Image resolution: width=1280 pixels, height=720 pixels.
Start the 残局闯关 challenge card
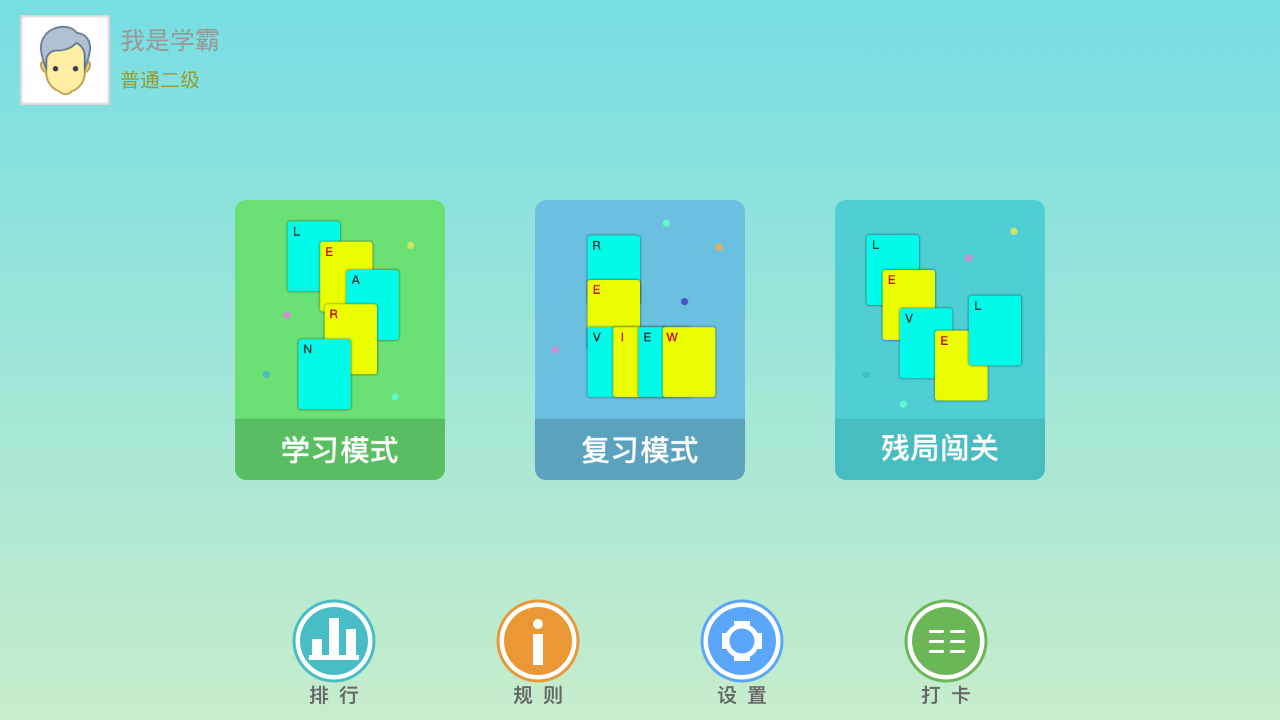940,340
